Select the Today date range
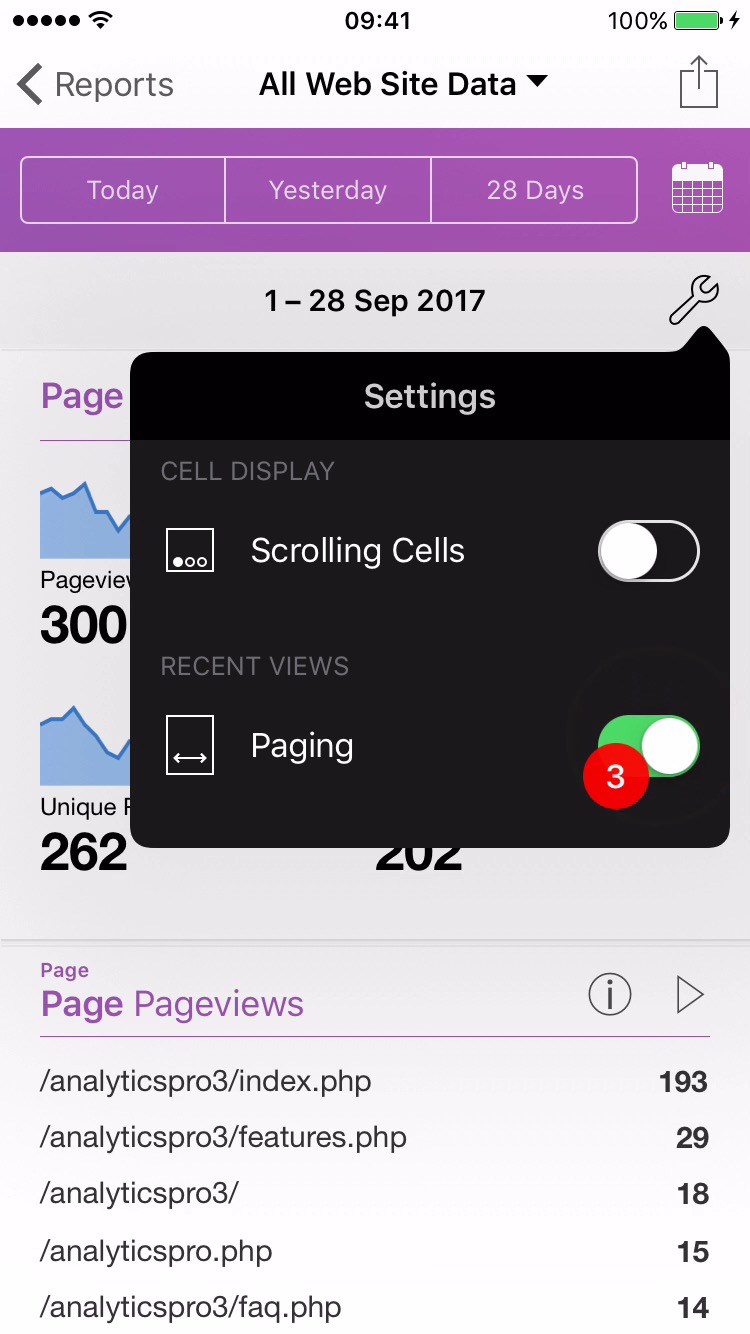 tap(123, 190)
